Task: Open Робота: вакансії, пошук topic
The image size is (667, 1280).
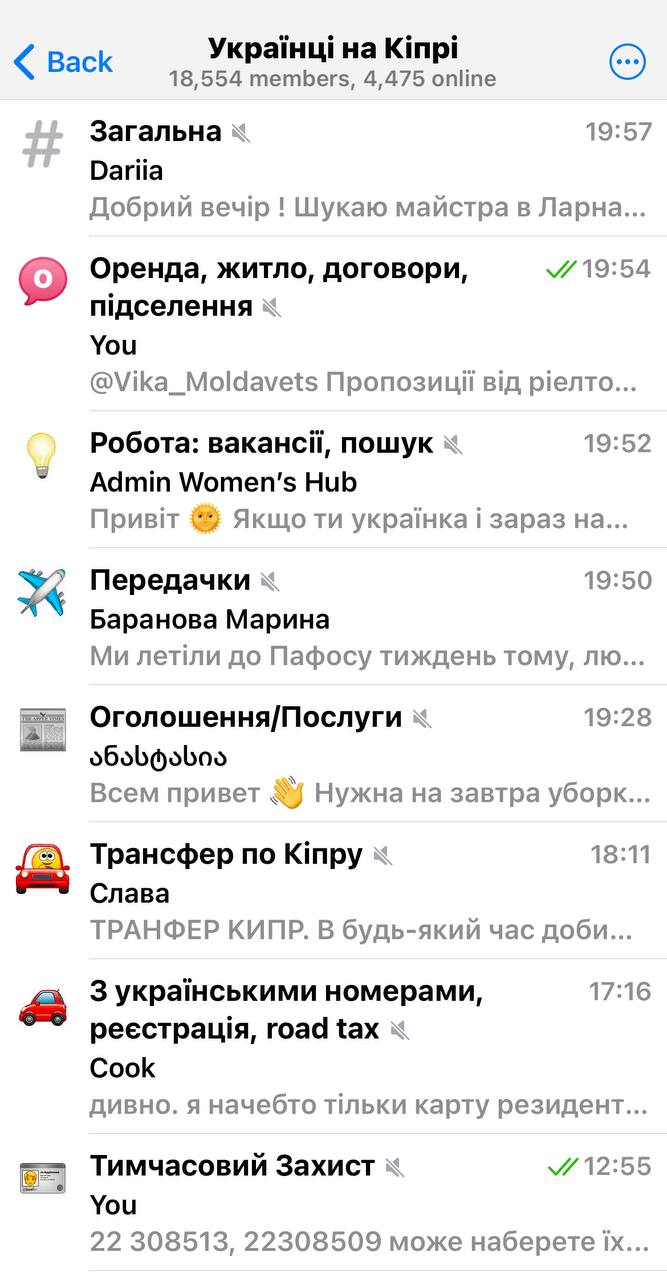Action: click(333, 480)
